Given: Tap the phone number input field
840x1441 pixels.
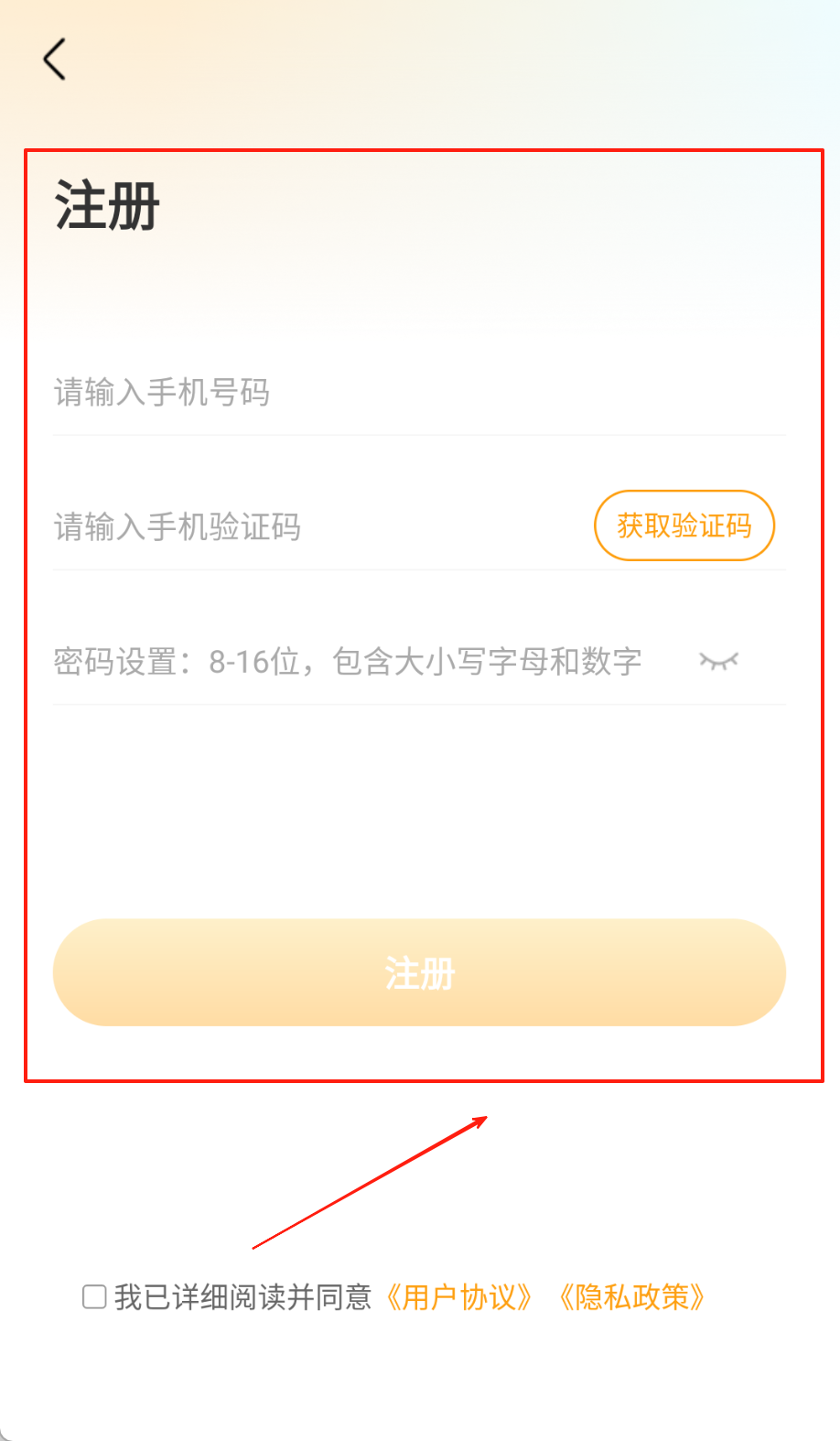Looking at the screenshot, I should 366,393.
